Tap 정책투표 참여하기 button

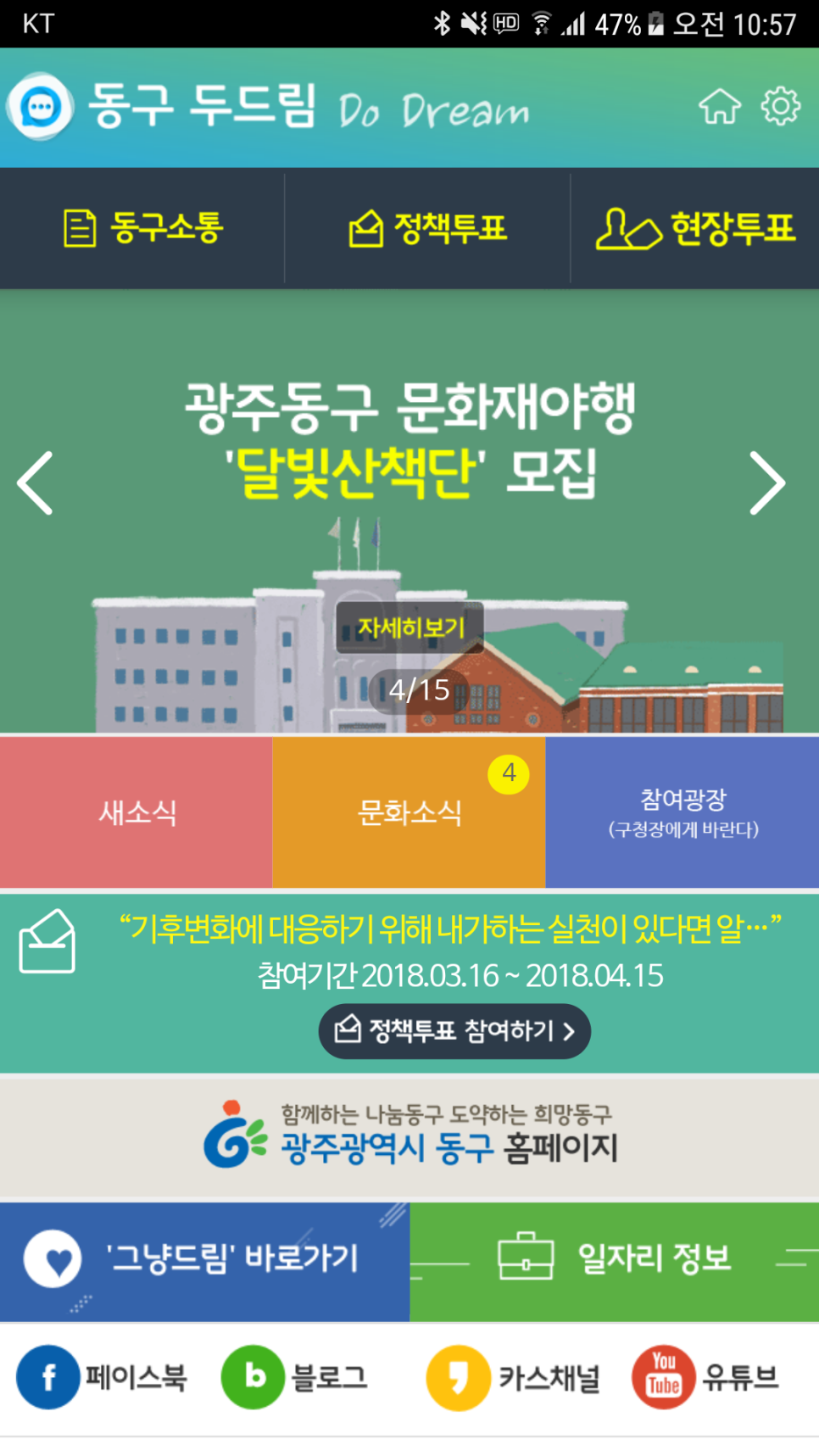(454, 1031)
